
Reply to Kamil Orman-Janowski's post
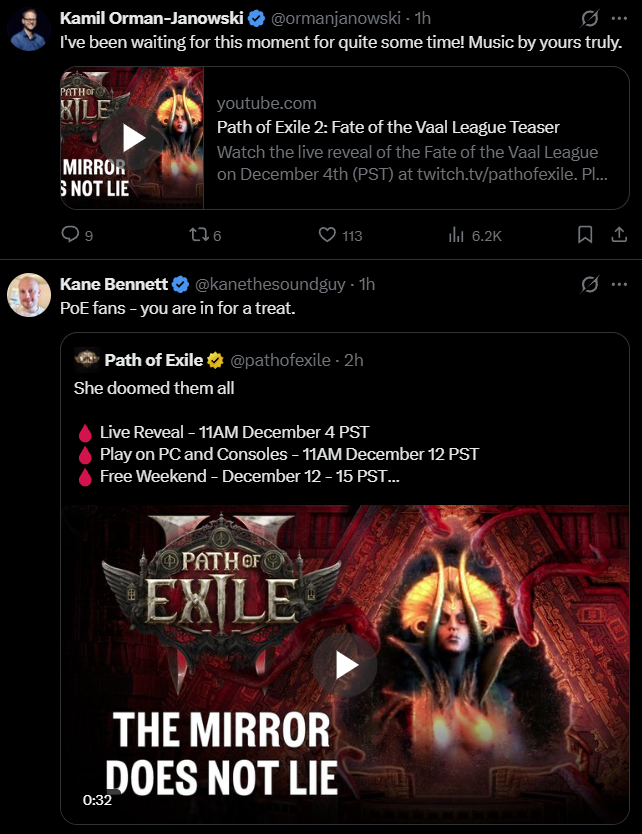coord(77,235)
